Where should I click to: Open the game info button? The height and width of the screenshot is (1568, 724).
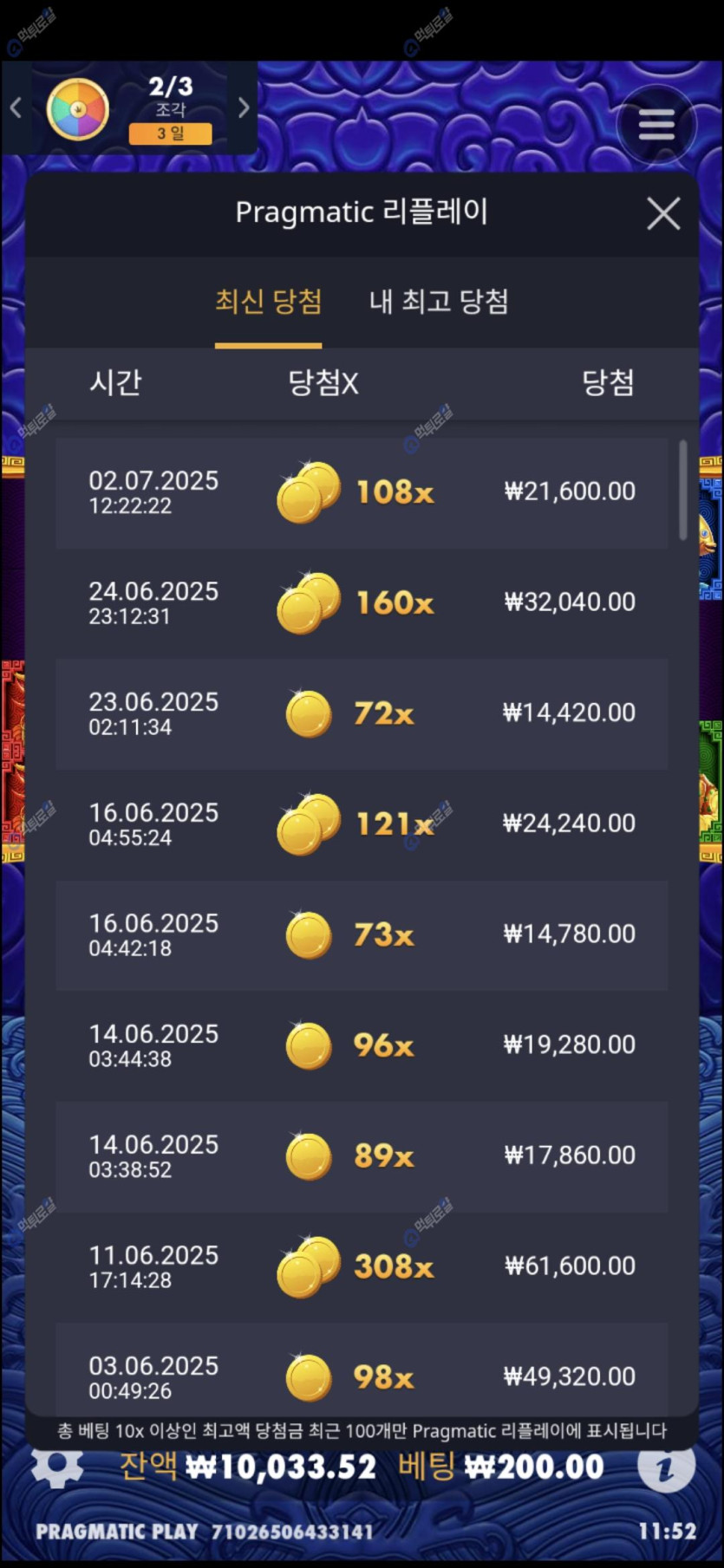coord(665,1467)
